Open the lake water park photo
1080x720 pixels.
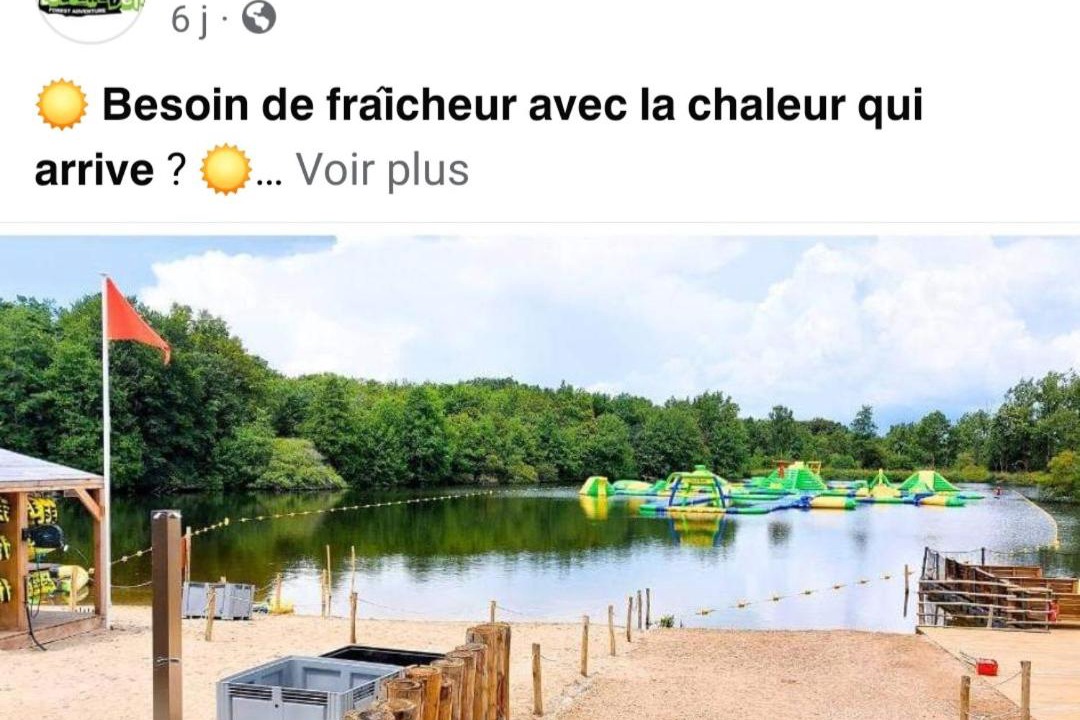pyautogui.click(x=540, y=478)
